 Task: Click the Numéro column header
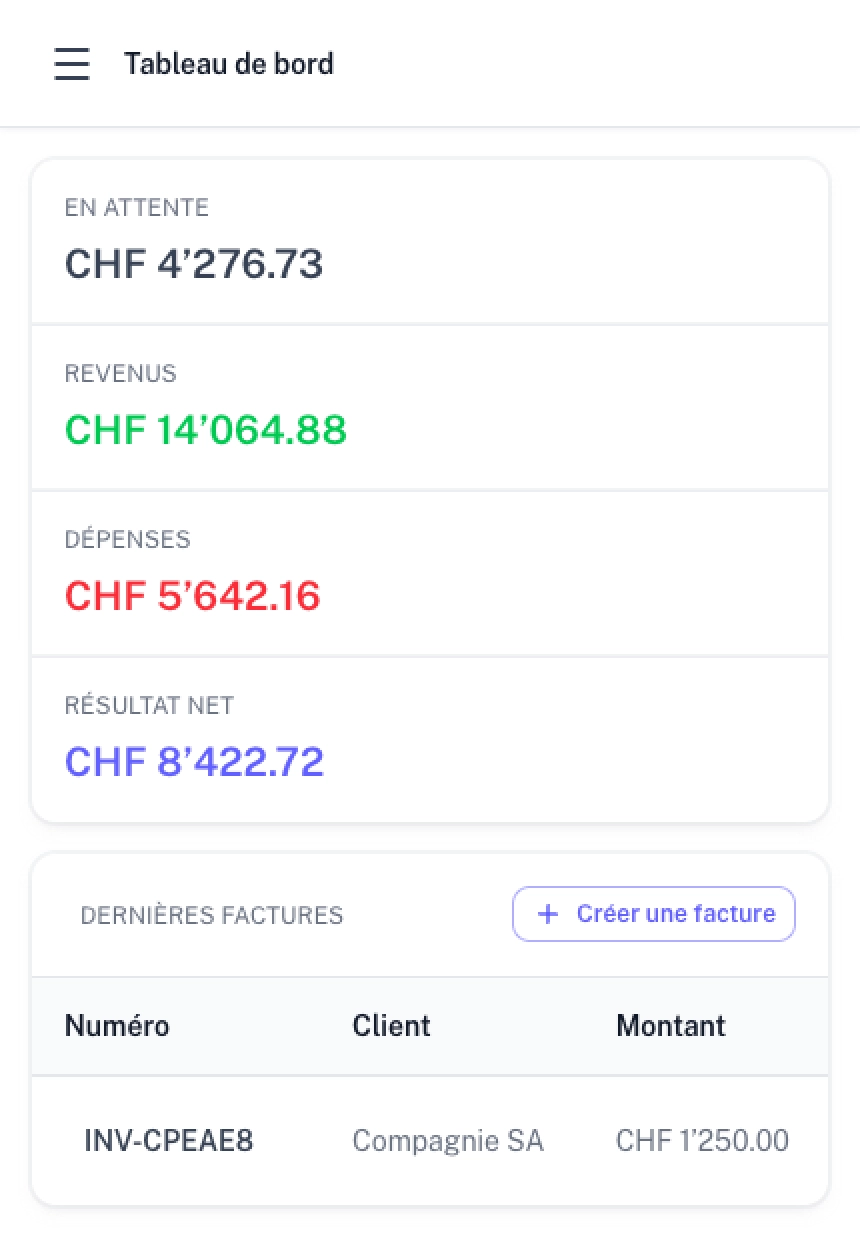point(116,1025)
